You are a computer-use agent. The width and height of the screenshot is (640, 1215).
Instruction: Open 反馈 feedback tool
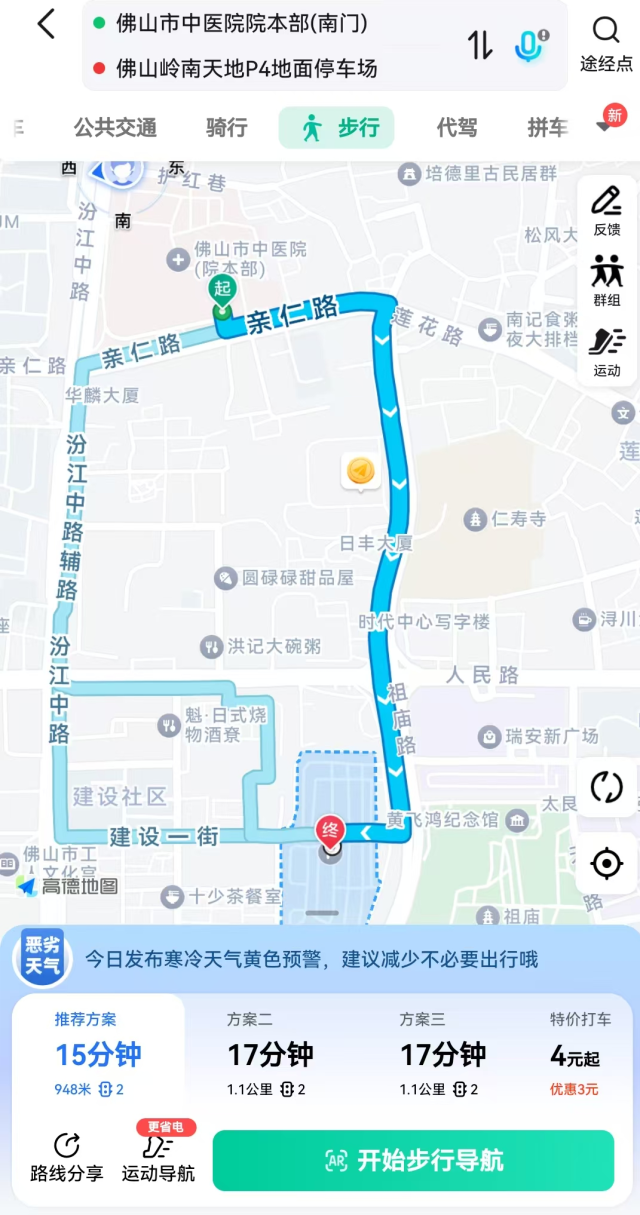(607, 211)
